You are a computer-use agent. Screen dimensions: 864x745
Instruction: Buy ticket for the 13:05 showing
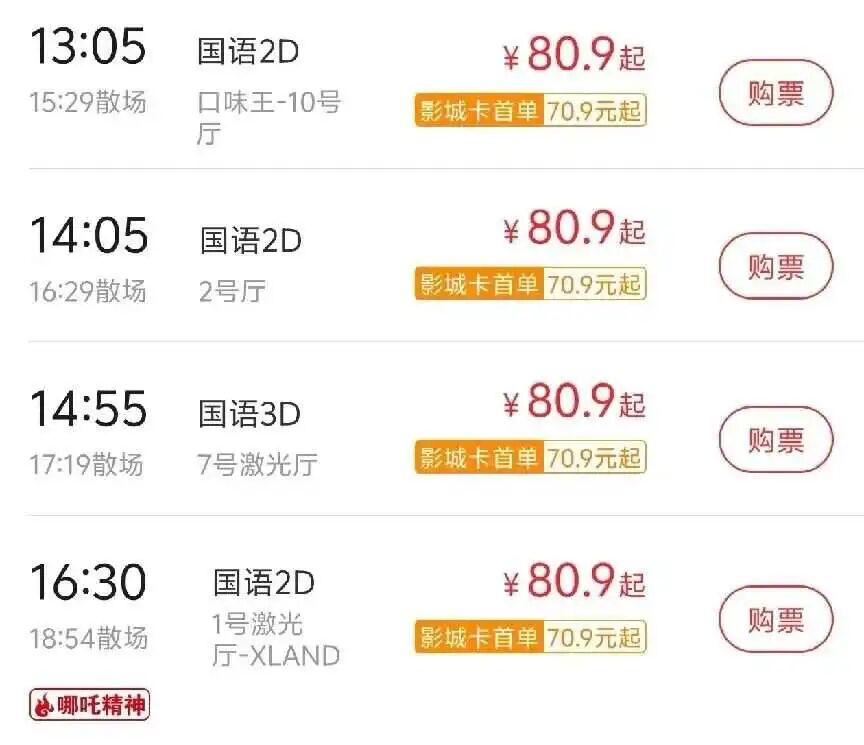[775, 93]
